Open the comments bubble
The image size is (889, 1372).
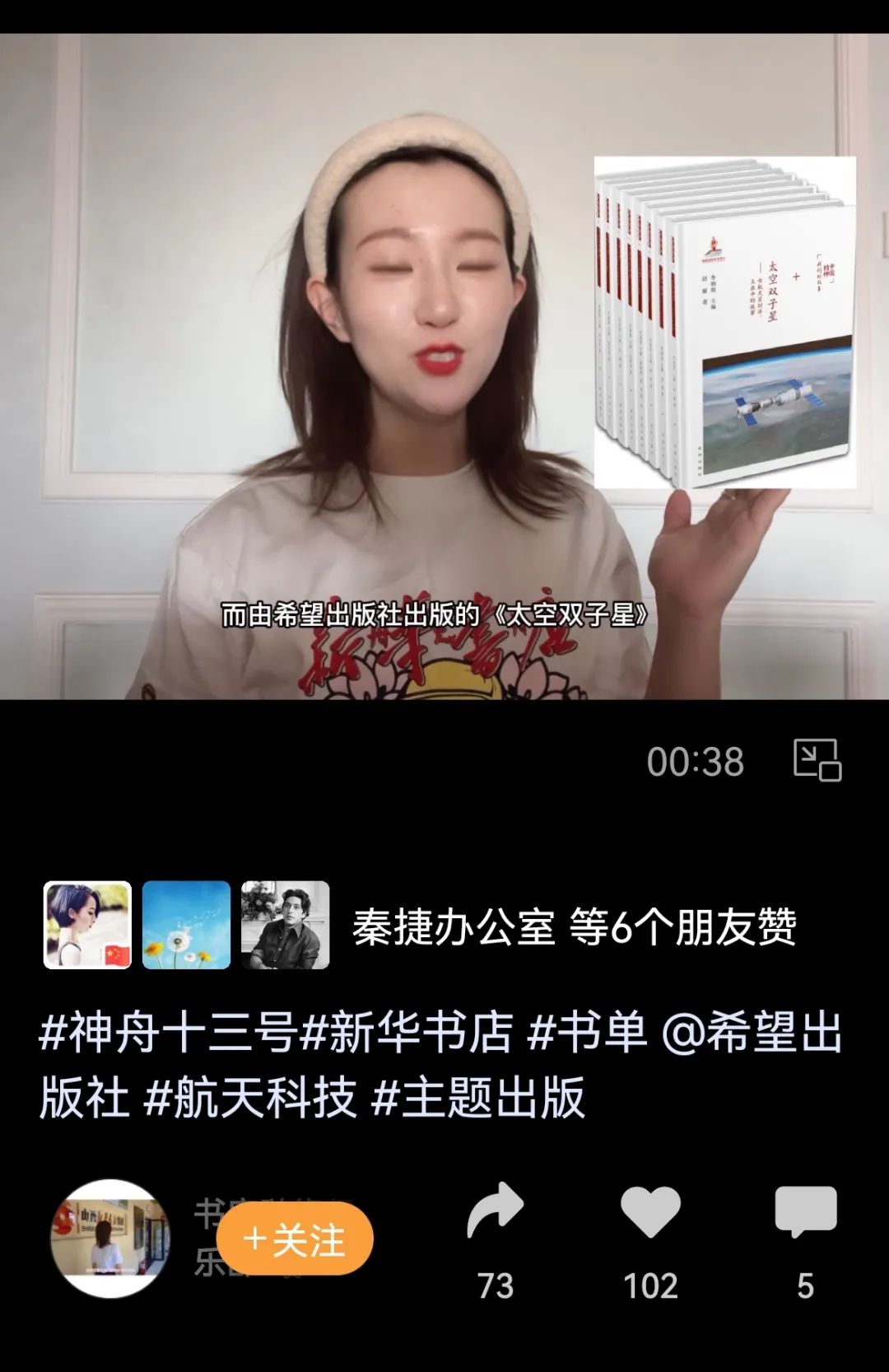click(805, 1212)
